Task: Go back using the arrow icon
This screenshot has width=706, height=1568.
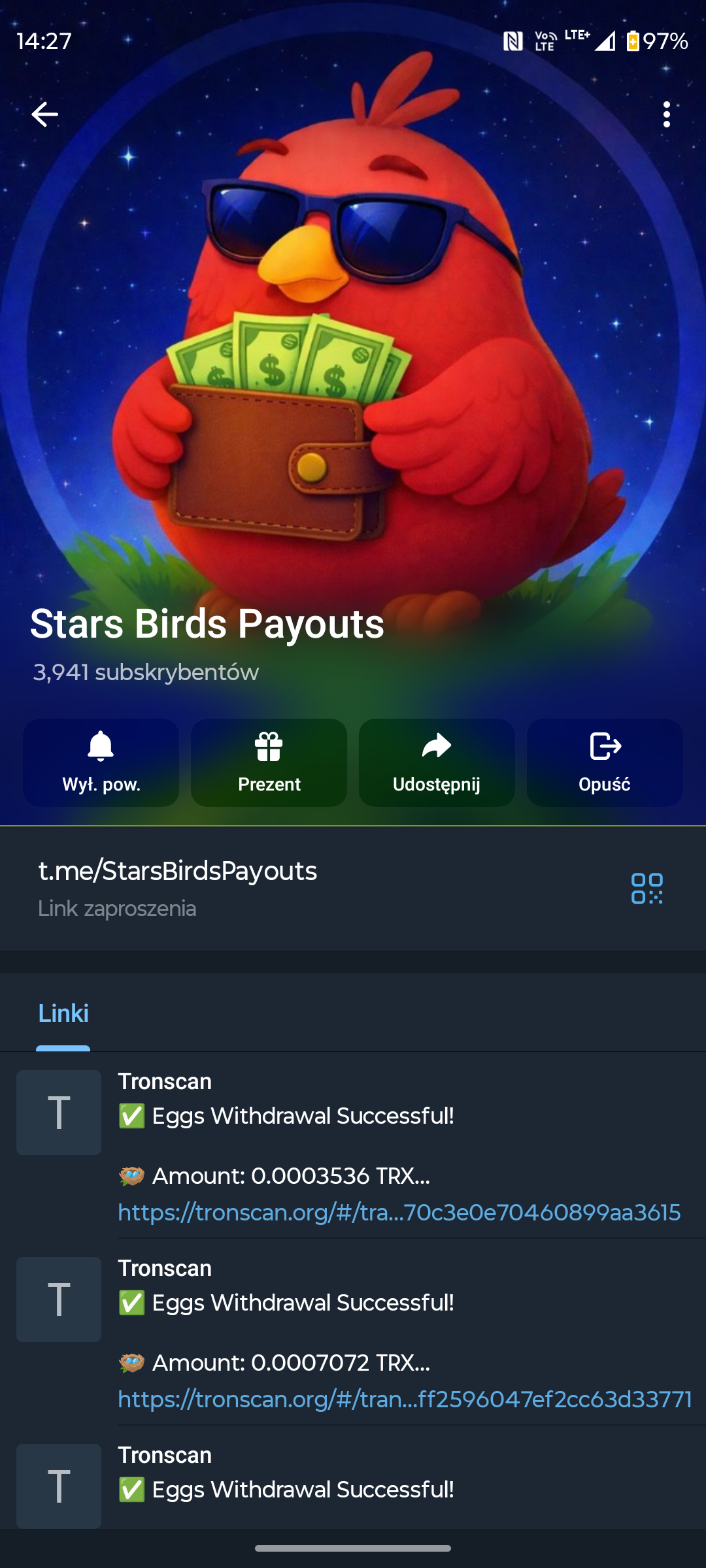Action: (x=44, y=114)
